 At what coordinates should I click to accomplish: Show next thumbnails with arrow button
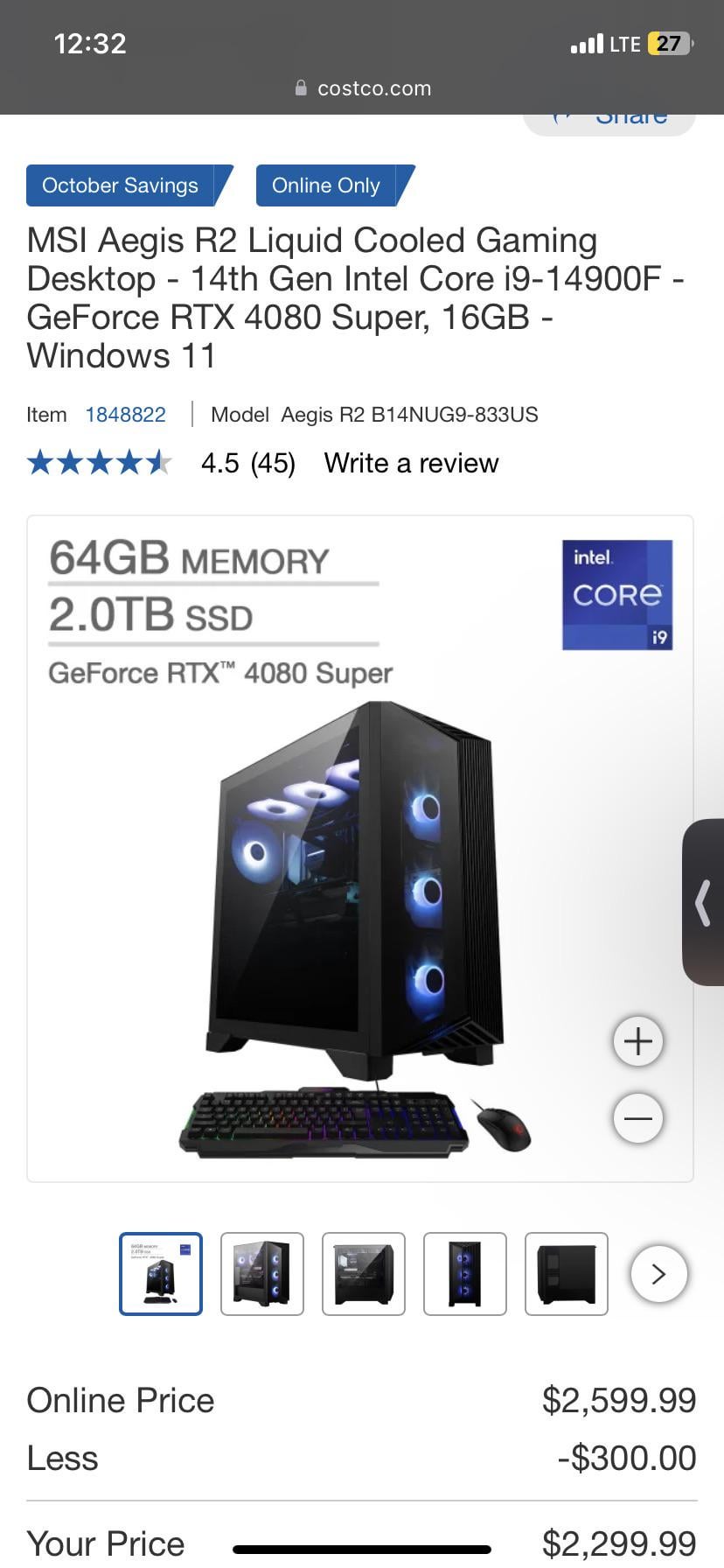pos(659,1274)
